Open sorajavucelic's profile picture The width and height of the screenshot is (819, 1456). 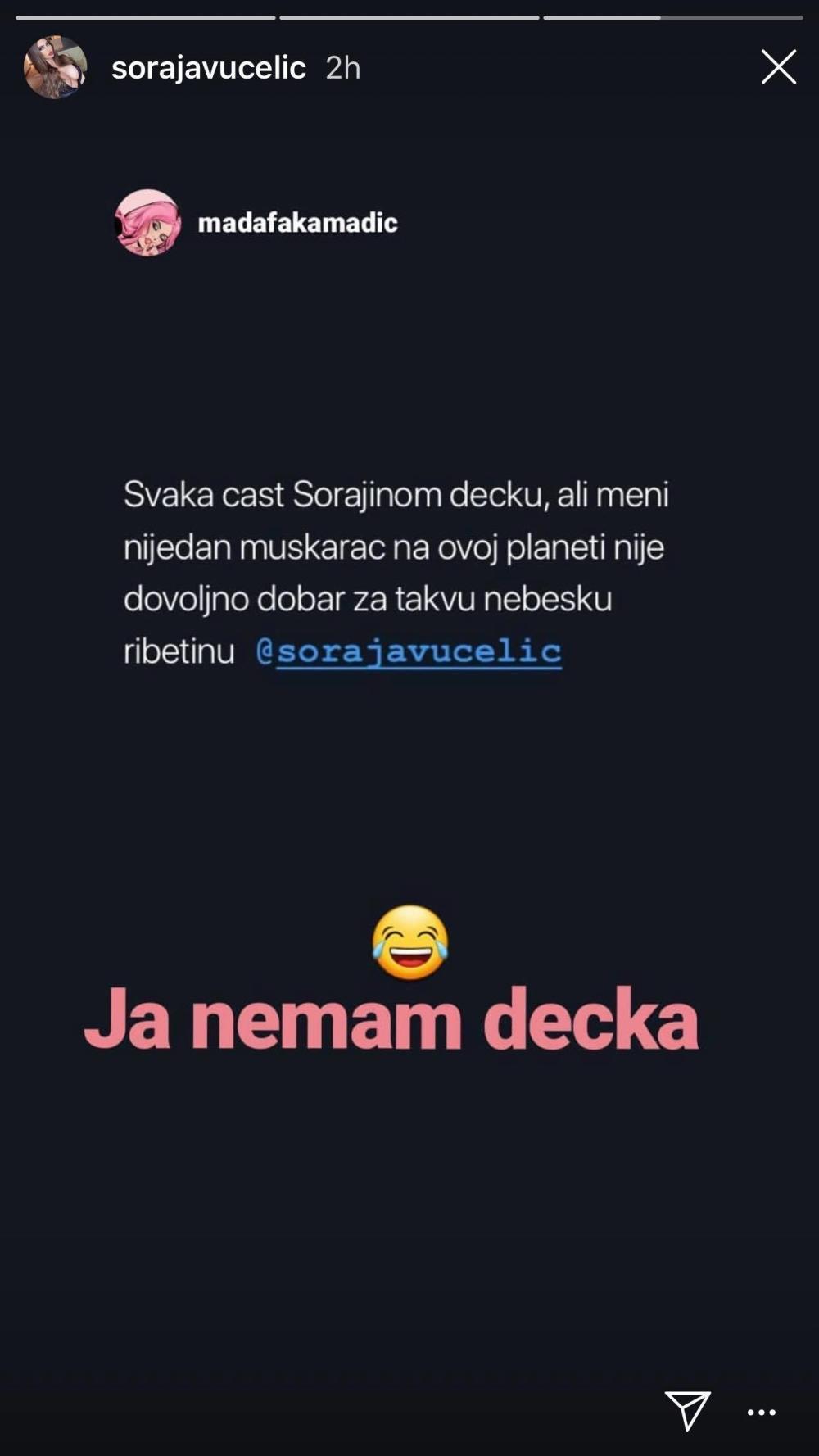tap(55, 67)
